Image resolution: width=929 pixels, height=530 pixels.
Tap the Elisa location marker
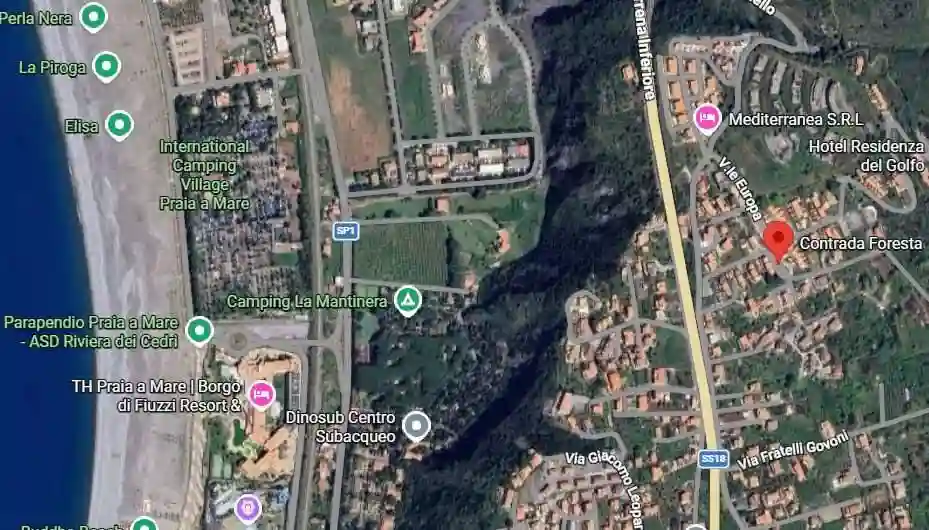click(119, 125)
